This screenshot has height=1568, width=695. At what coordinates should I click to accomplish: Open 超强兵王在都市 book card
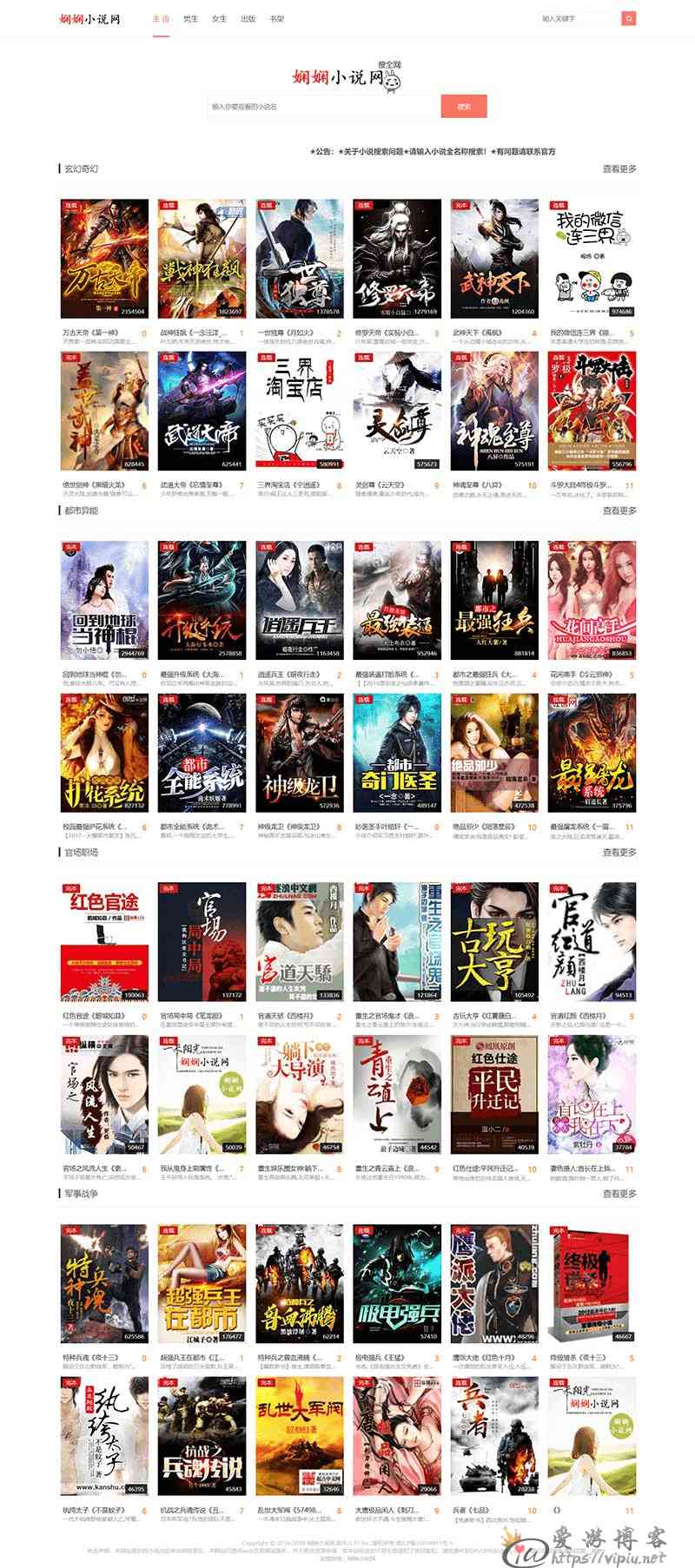click(202, 1283)
